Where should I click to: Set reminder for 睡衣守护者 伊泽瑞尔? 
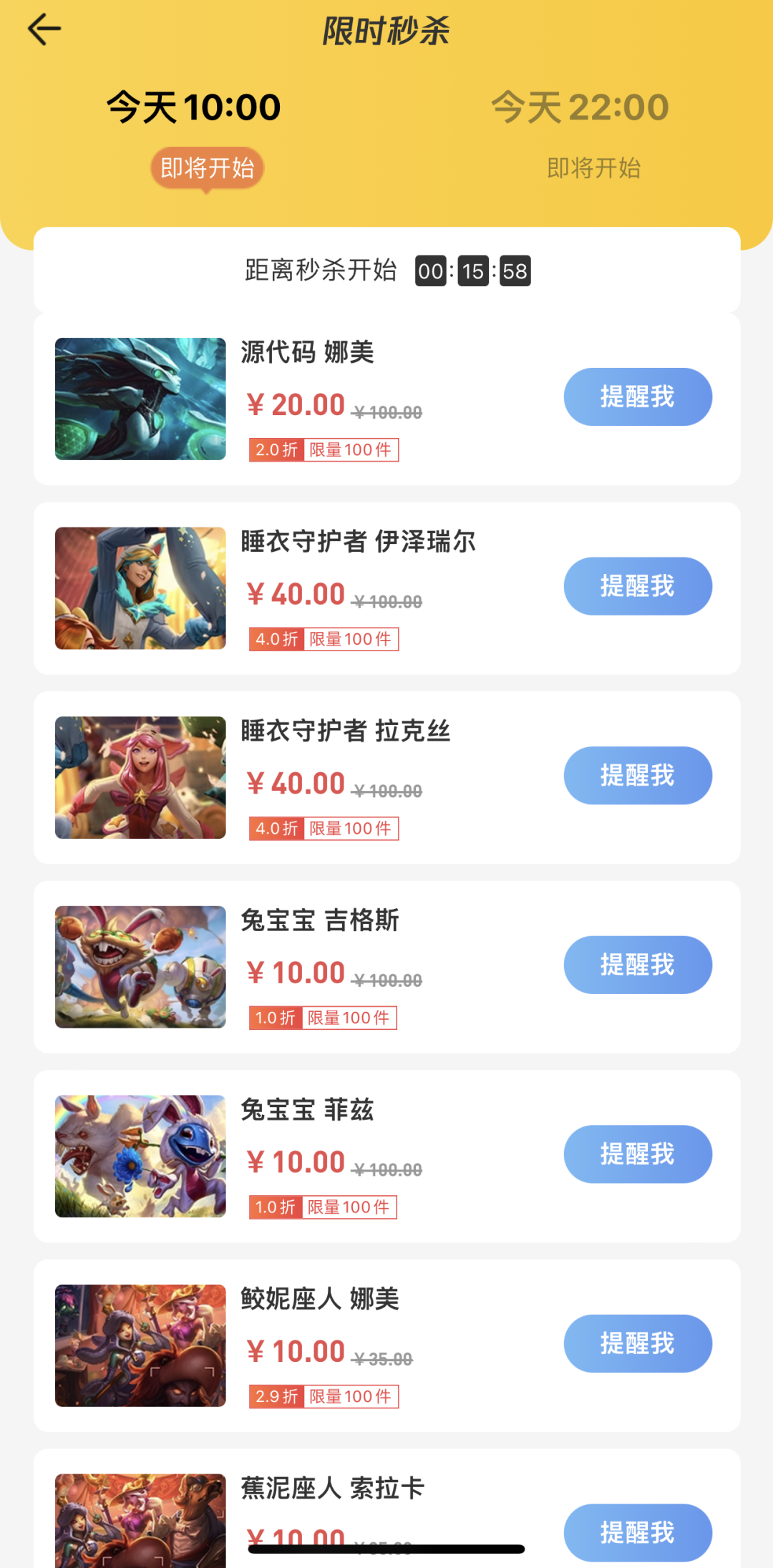638,586
